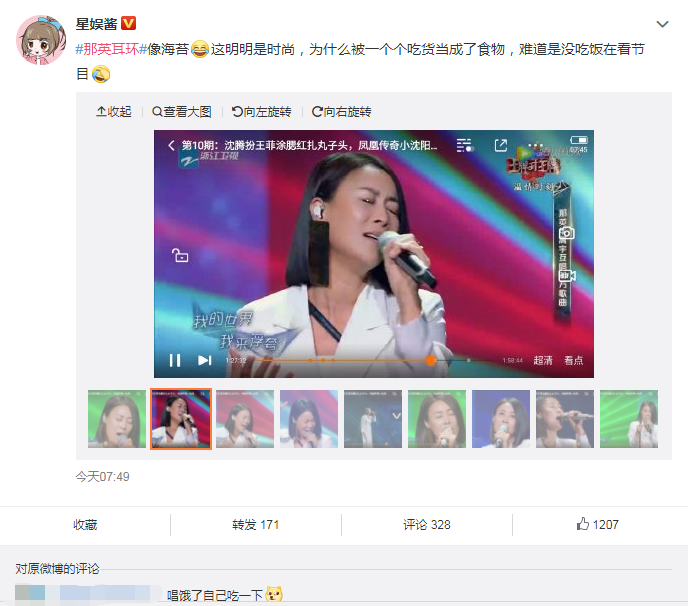Open the post options dropdown arrow
The height and width of the screenshot is (606, 688).
pos(662,23)
